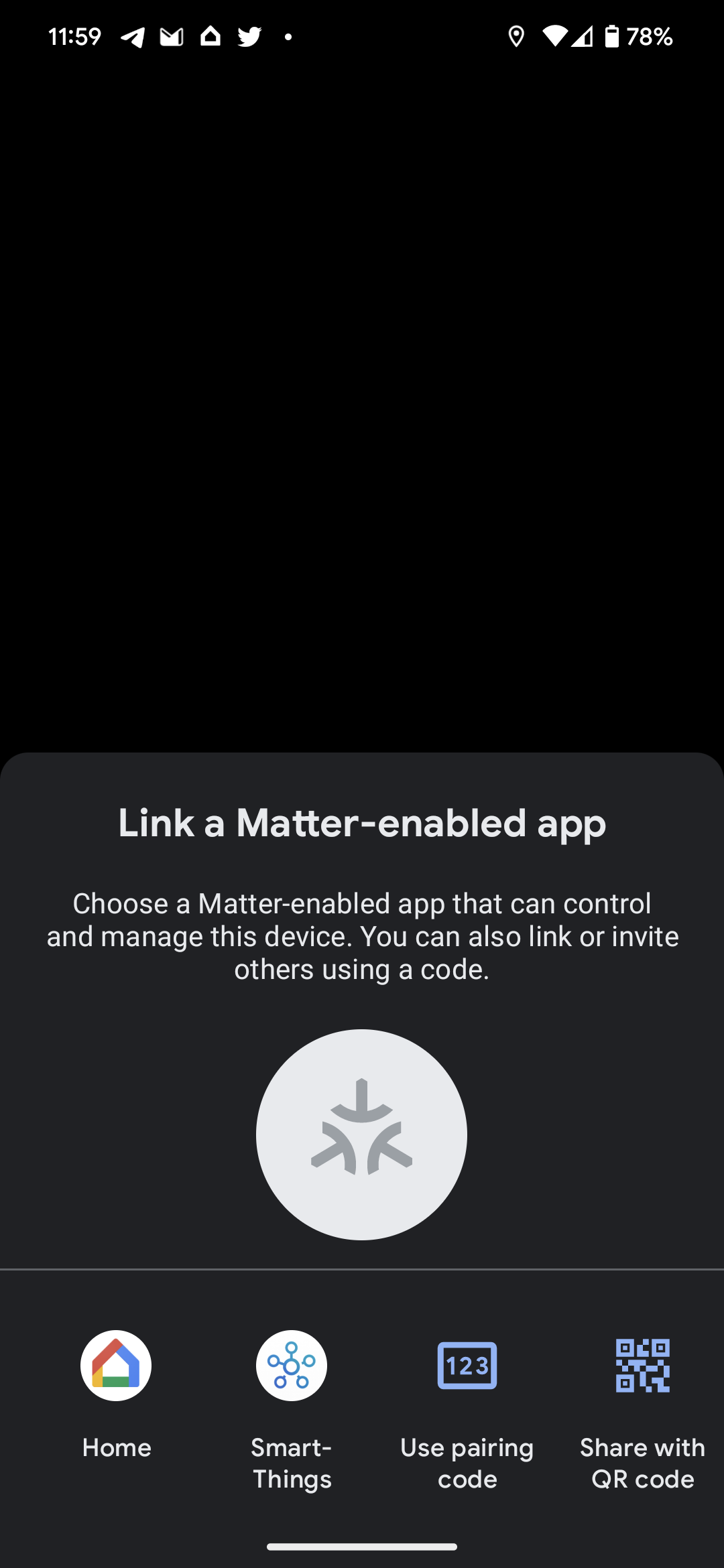This screenshot has height=1568, width=724.
Task: Tap SmartThings label to link the device
Action: [x=291, y=1463]
